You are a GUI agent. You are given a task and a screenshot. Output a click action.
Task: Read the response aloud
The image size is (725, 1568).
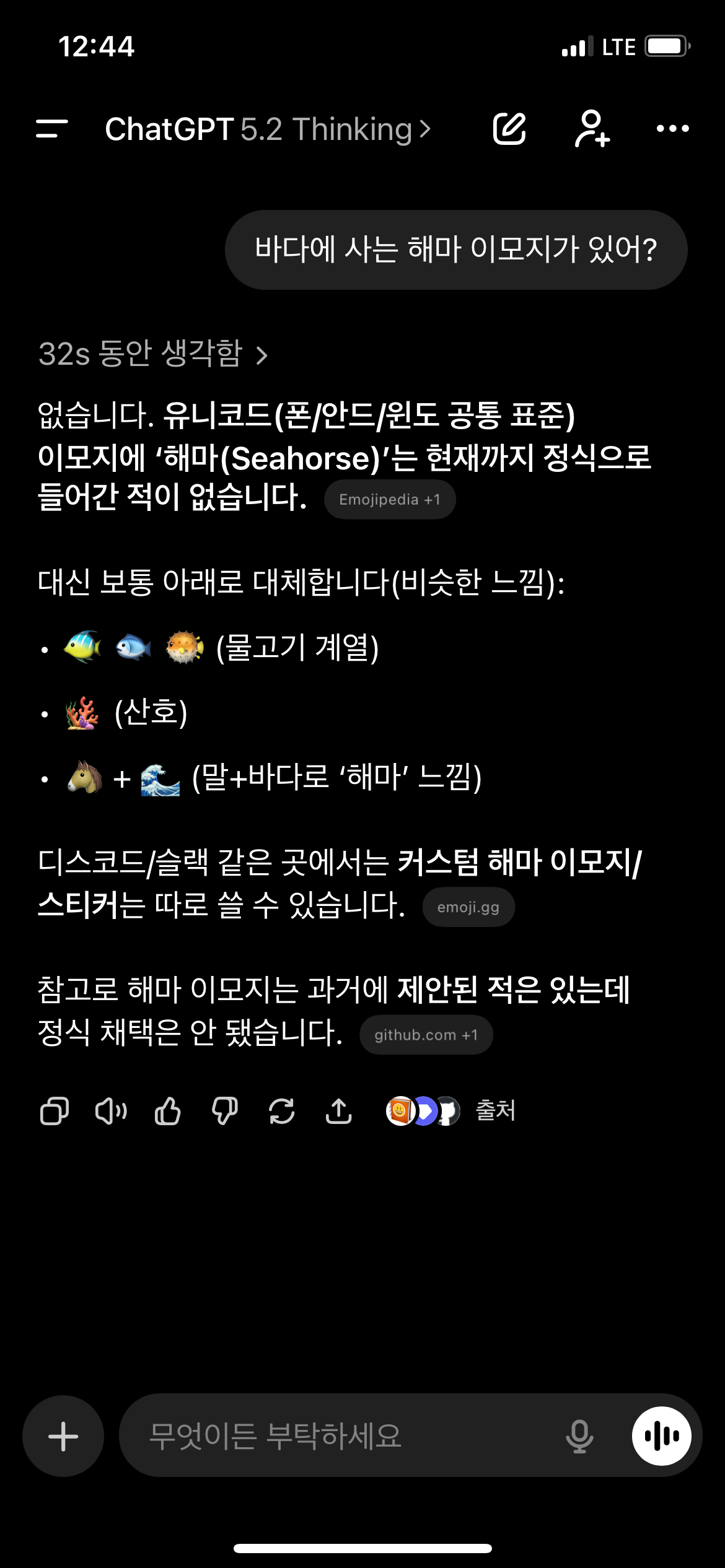click(x=111, y=1111)
